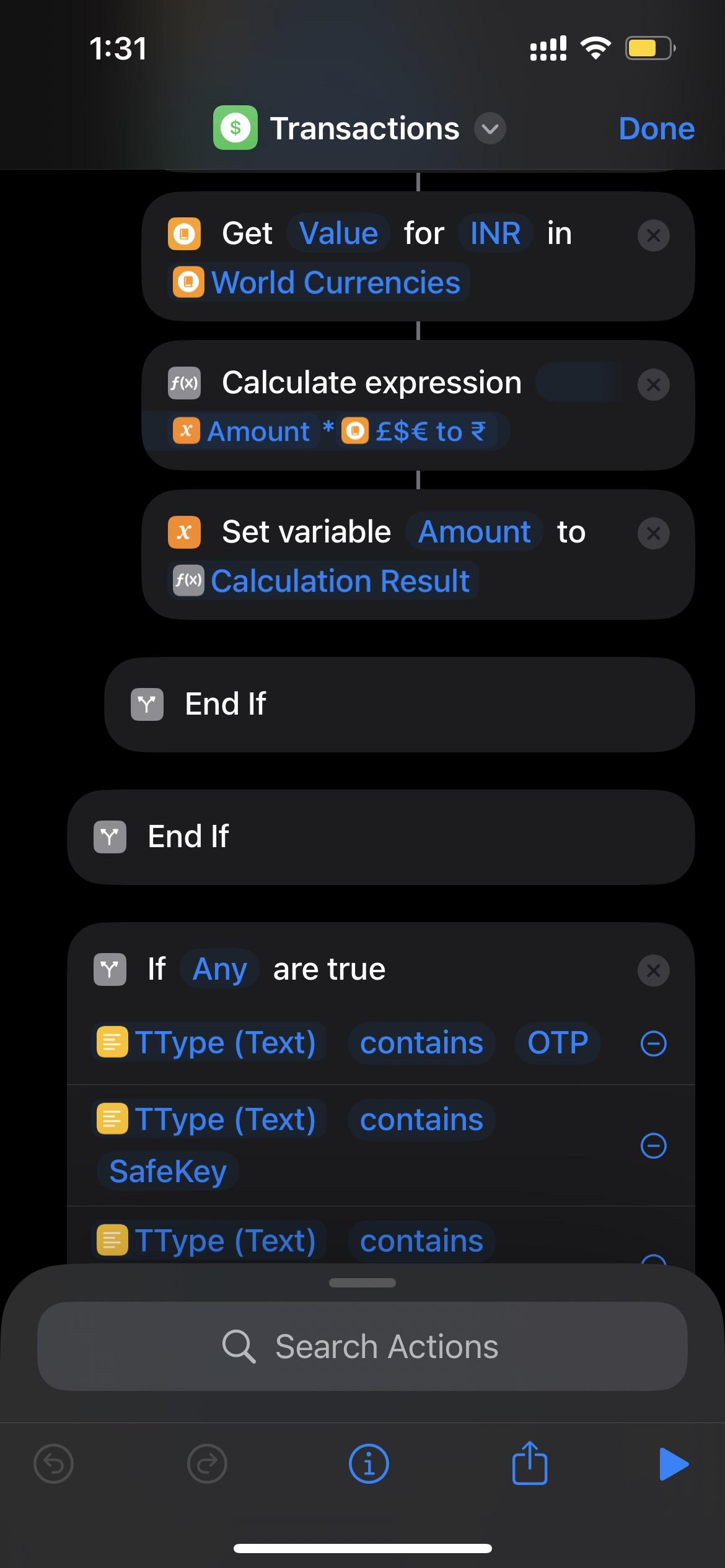Screen dimensions: 725x1568
Task: Edit the OTP text value
Action: [557, 1043]
